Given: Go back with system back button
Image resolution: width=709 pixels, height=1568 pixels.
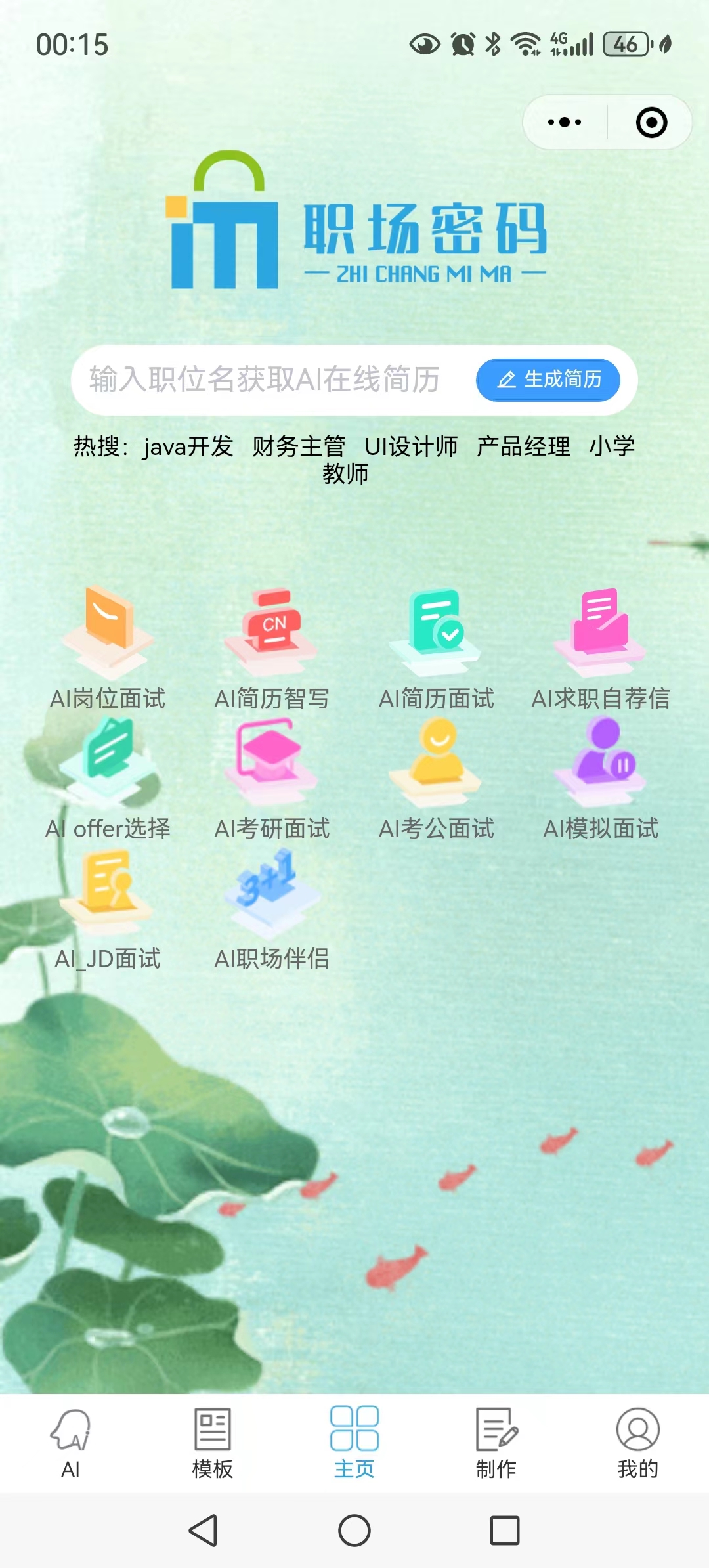Looking at the screenshot, I should (x=204, y=1531).
